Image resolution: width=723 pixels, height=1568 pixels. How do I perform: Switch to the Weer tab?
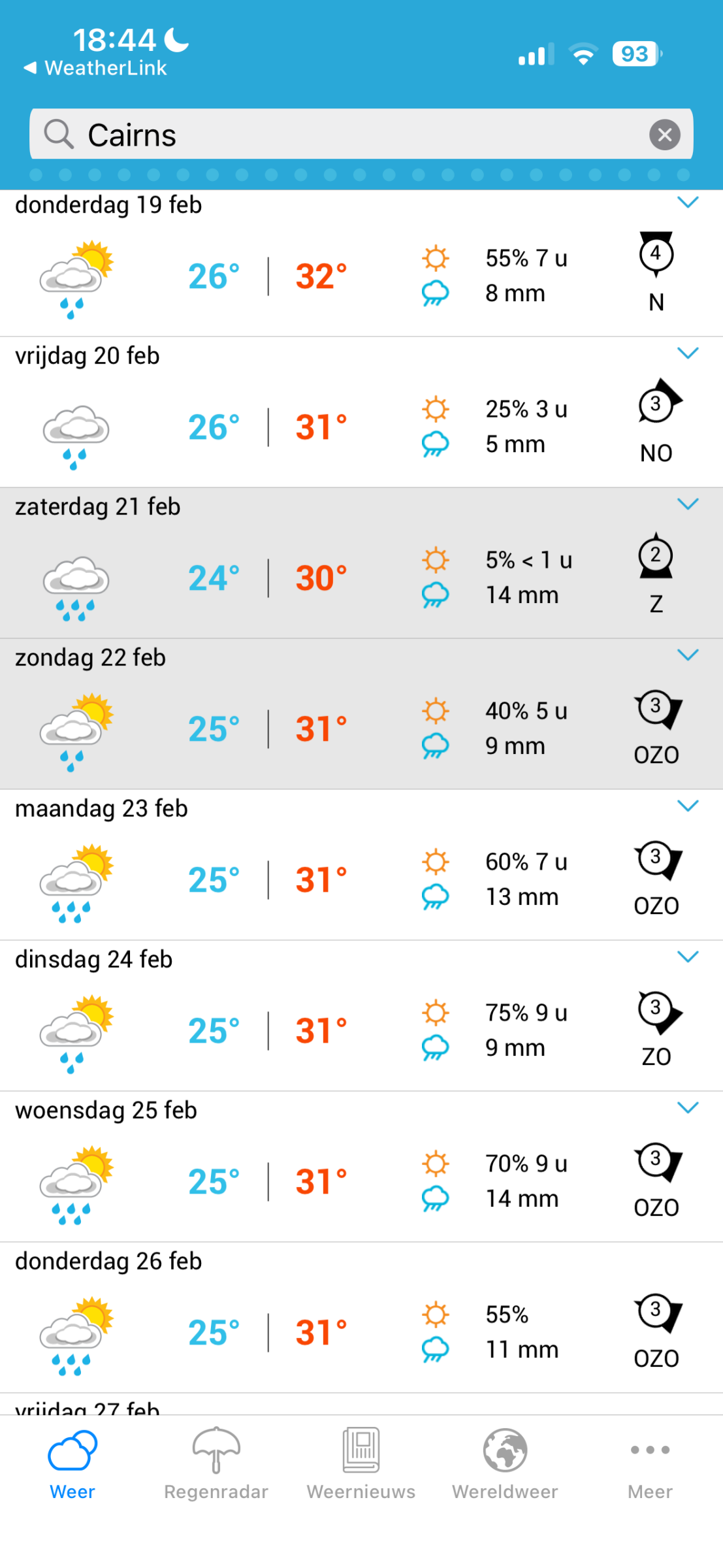click(72, 1465)
